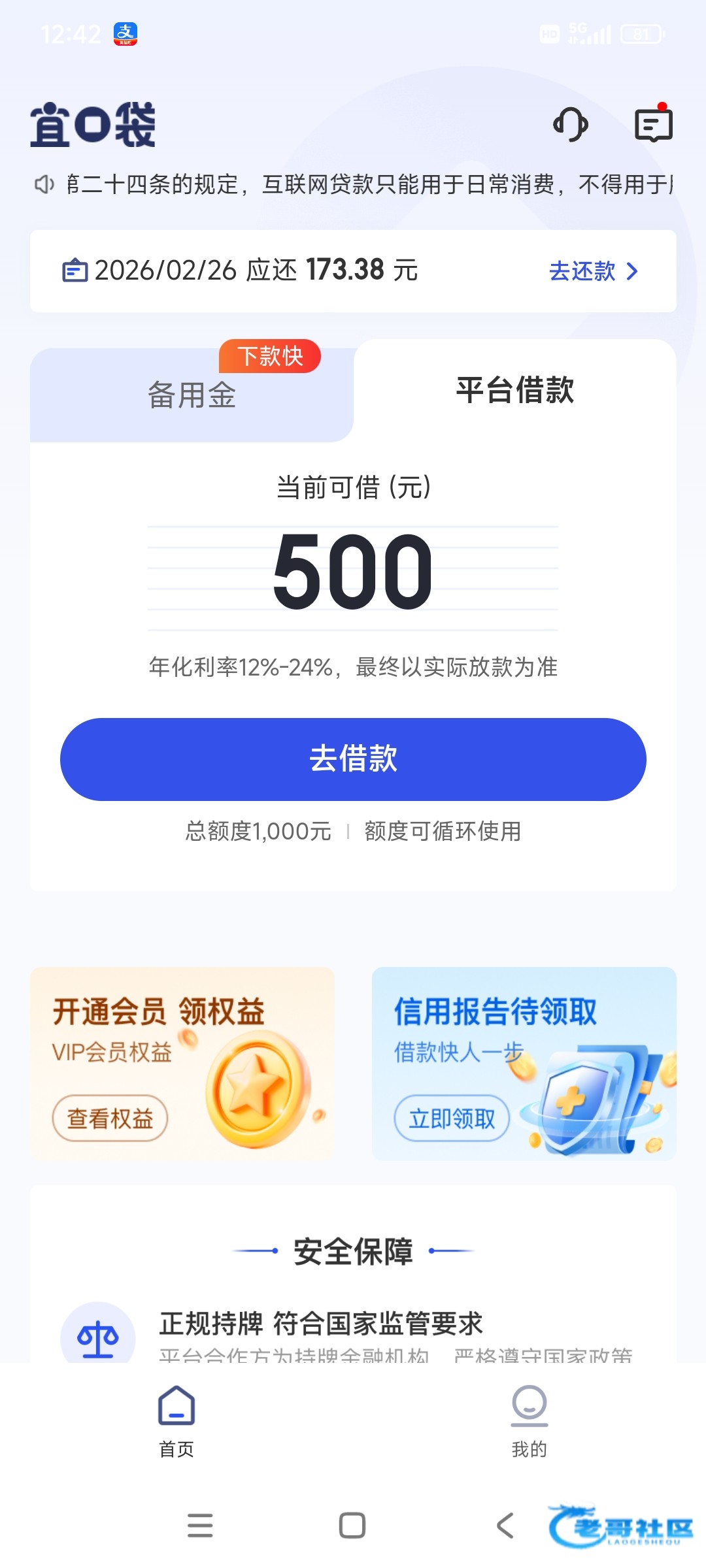Open customer service headset icon
Screen dimensions: 706x1568
click(571, 124)
